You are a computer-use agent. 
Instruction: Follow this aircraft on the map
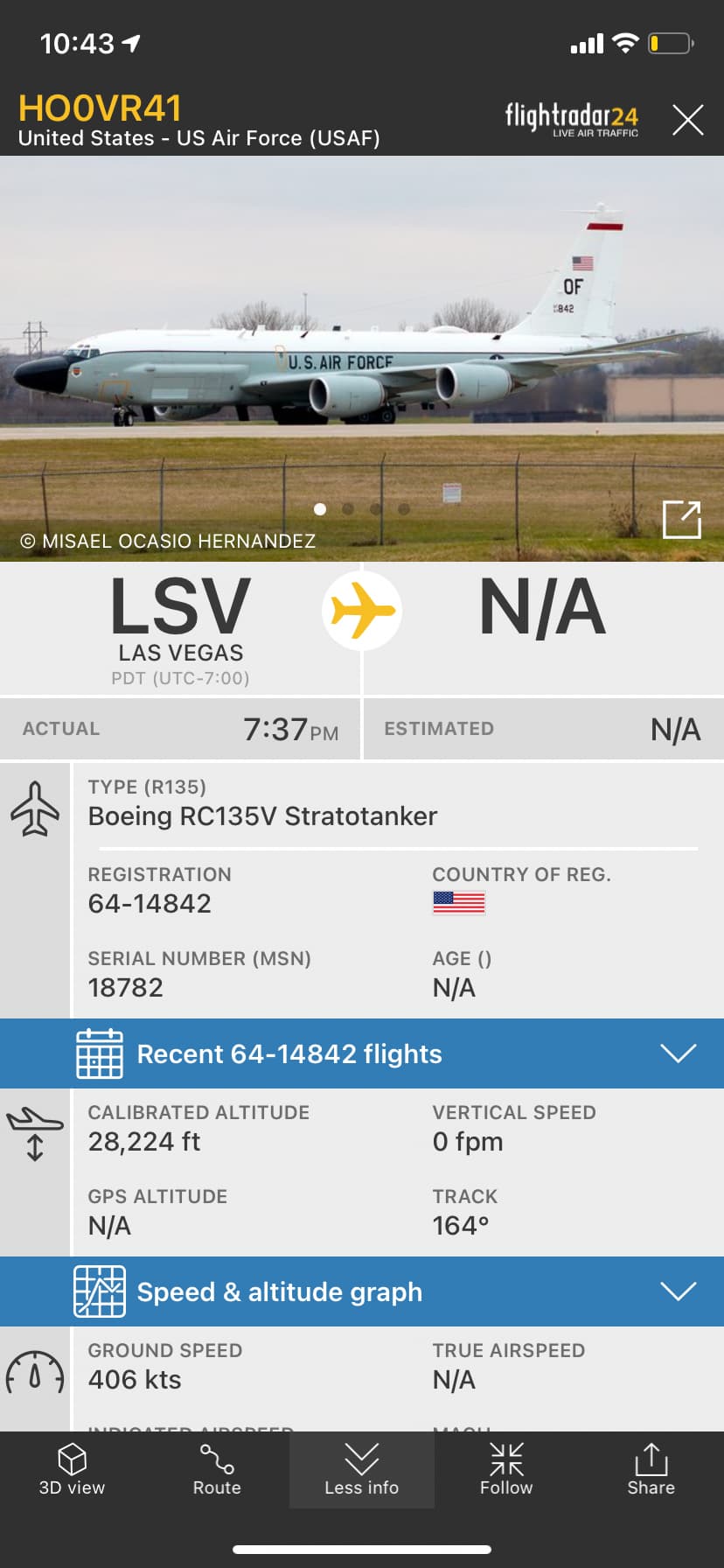click(x=506, y=1470)
